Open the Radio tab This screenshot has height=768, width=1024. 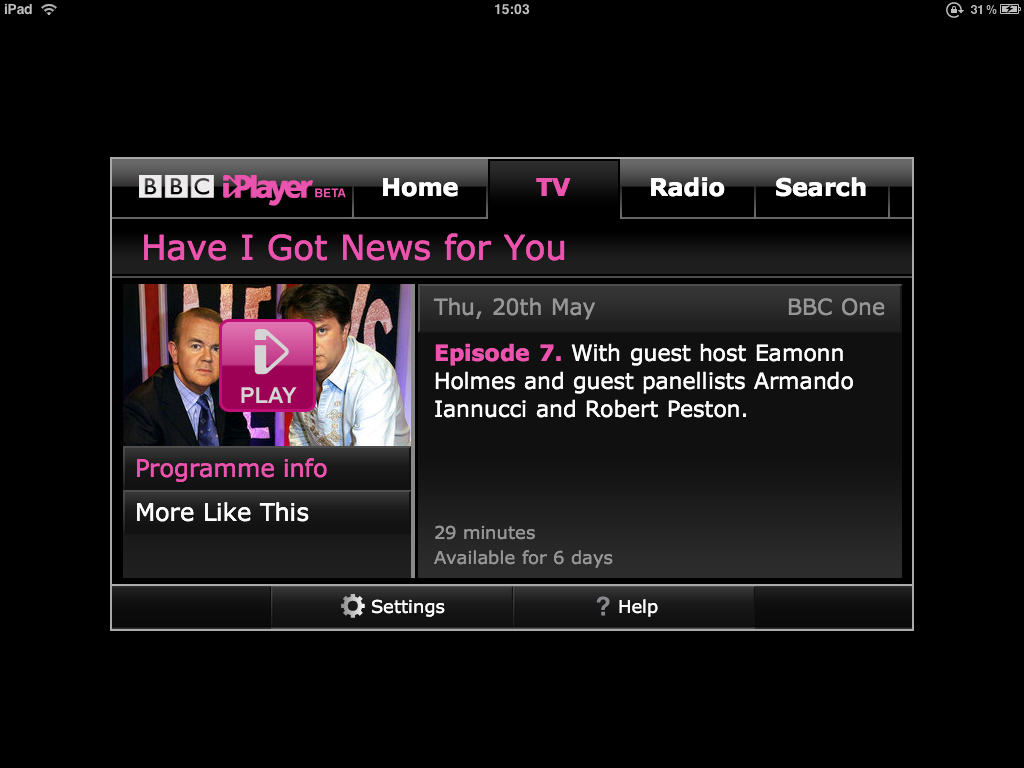[x=687, y=188]
